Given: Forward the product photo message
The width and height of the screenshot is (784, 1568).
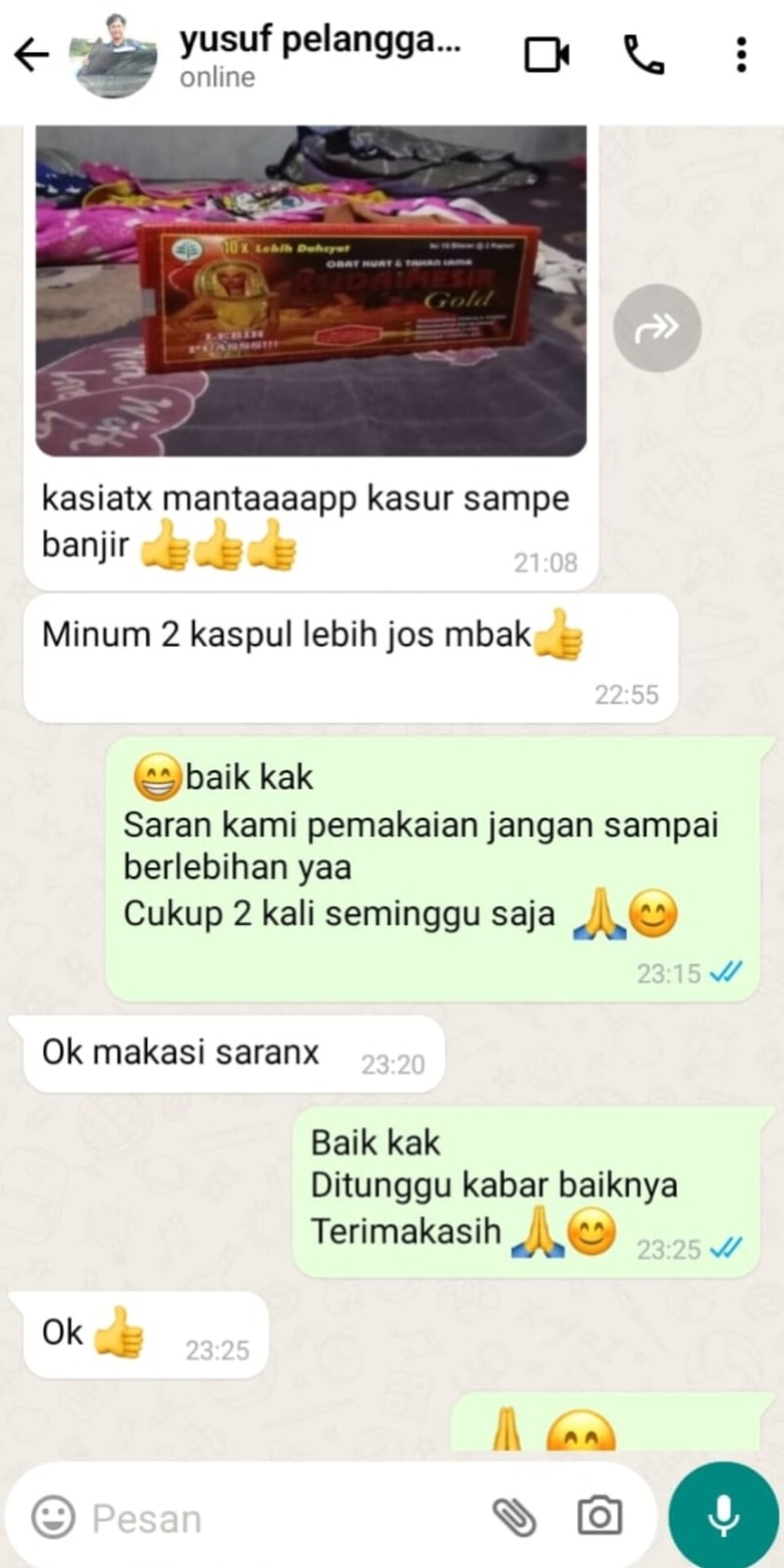Looking at the screenshot, I should (x=657, y=327).
